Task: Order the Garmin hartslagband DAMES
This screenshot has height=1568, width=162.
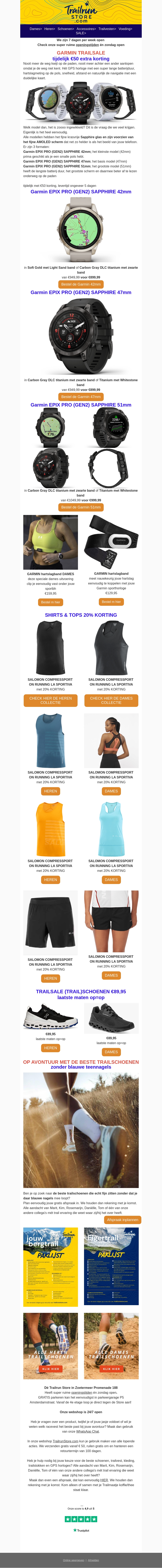Action: (x=51, y=602)
